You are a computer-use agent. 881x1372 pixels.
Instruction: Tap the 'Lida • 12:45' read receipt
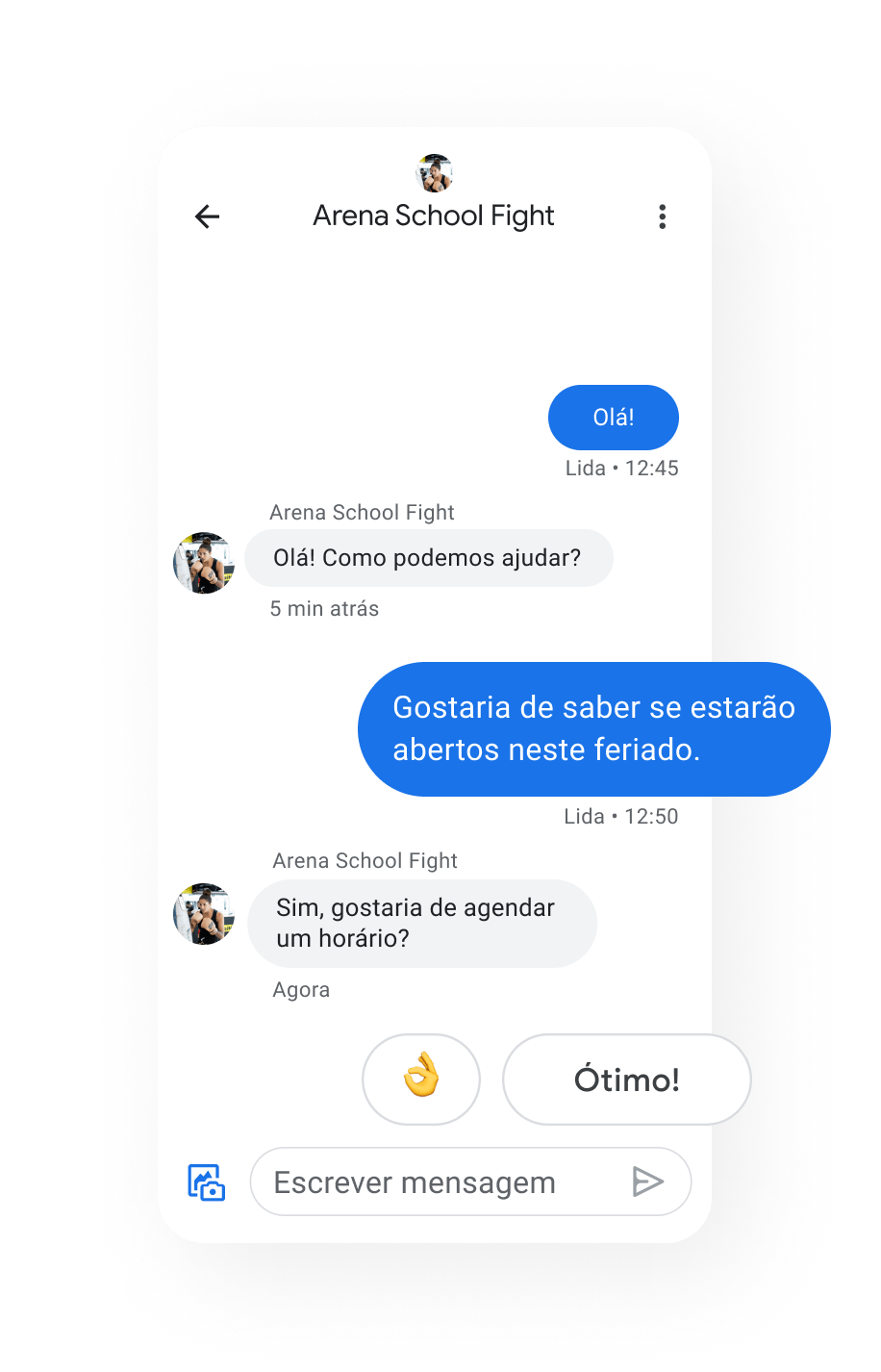point(621,468)
